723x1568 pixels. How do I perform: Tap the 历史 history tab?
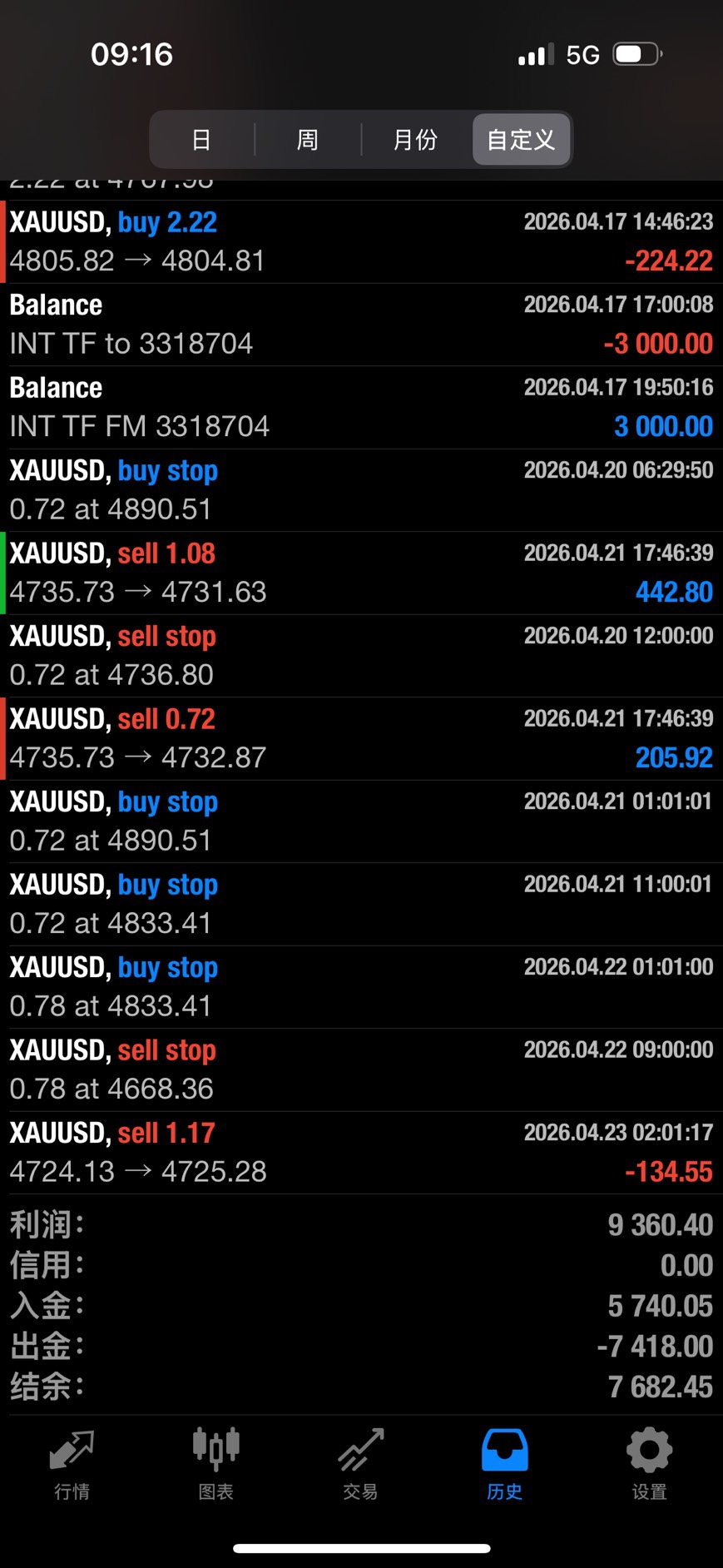click(505, 1465)
